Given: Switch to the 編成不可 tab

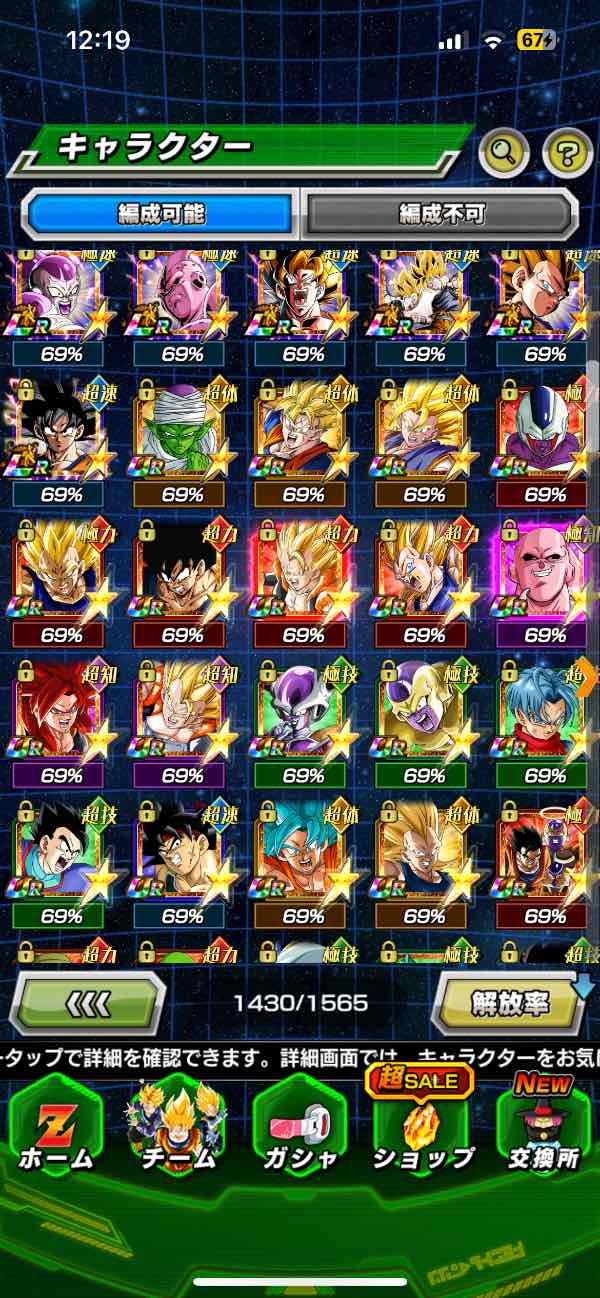Looking at the screenshot, I should [x=441, y=213].
